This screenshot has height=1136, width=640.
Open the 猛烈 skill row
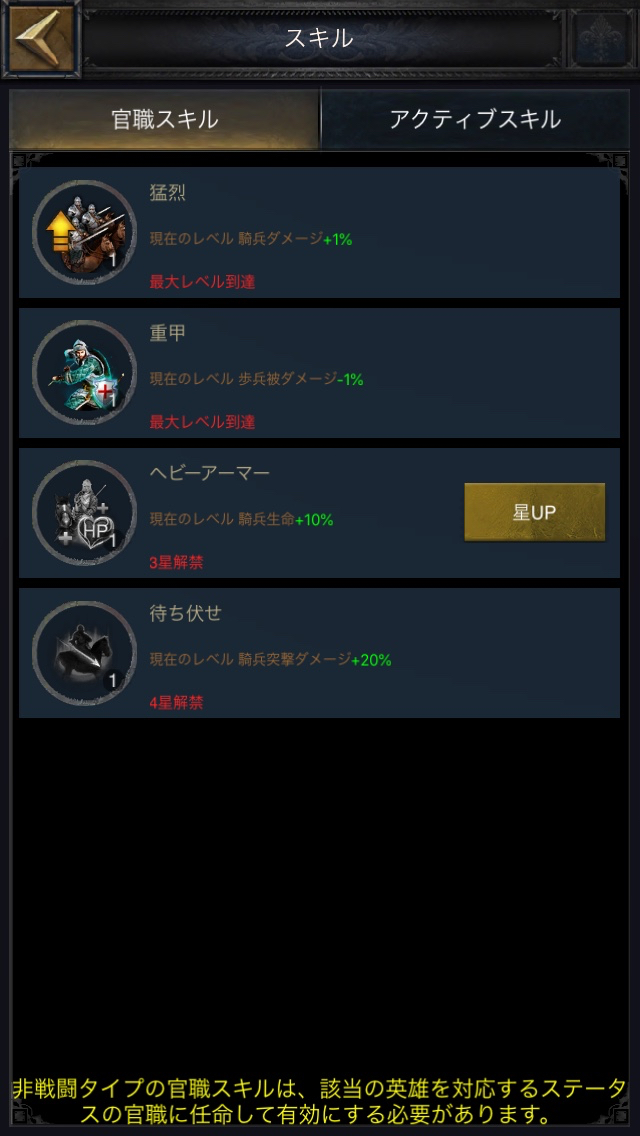[319, 233]
